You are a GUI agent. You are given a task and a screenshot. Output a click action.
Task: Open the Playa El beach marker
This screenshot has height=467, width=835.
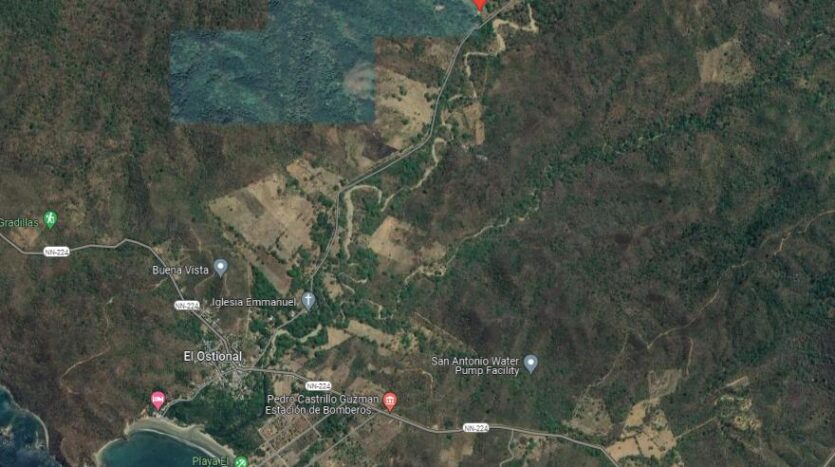[240, 462]
